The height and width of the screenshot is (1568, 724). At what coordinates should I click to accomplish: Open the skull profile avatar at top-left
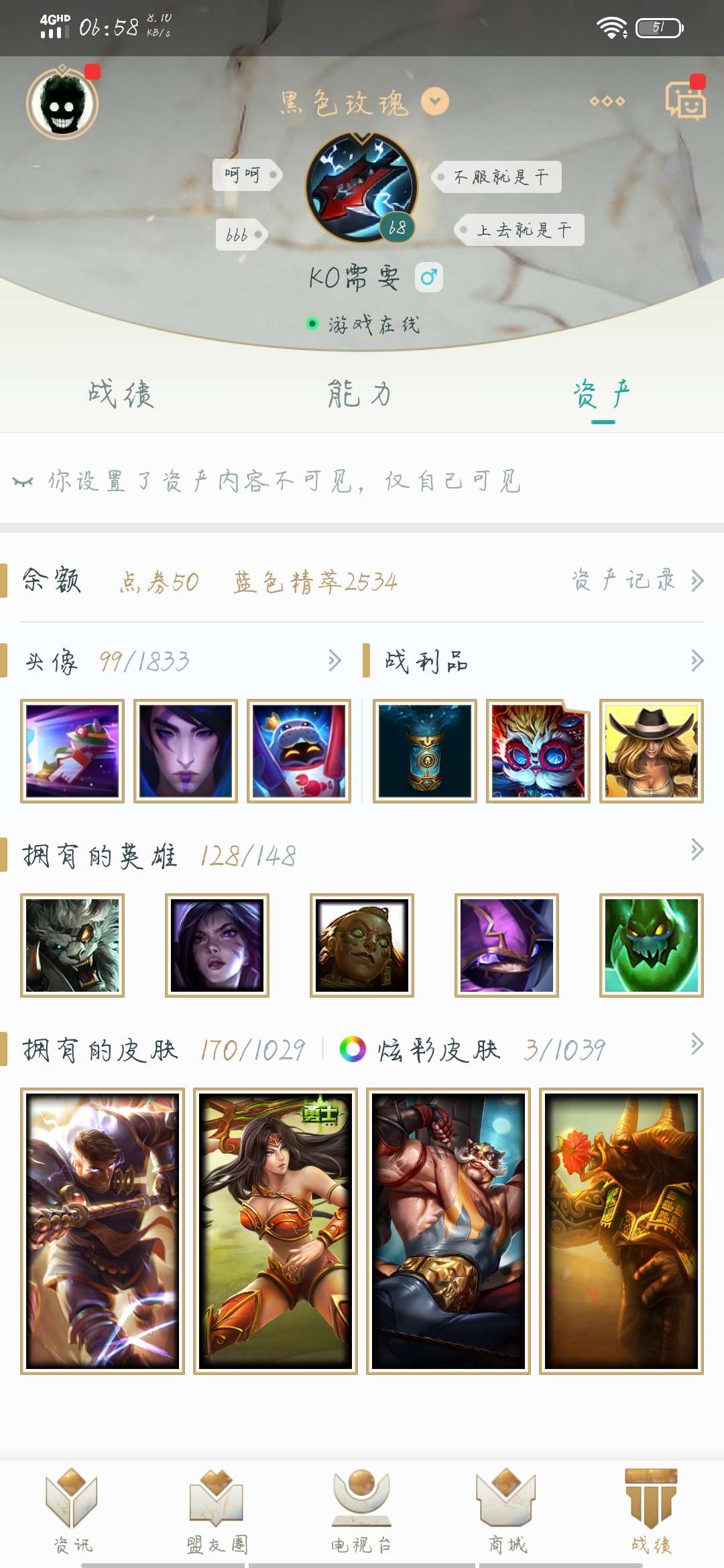click(62, 105)
